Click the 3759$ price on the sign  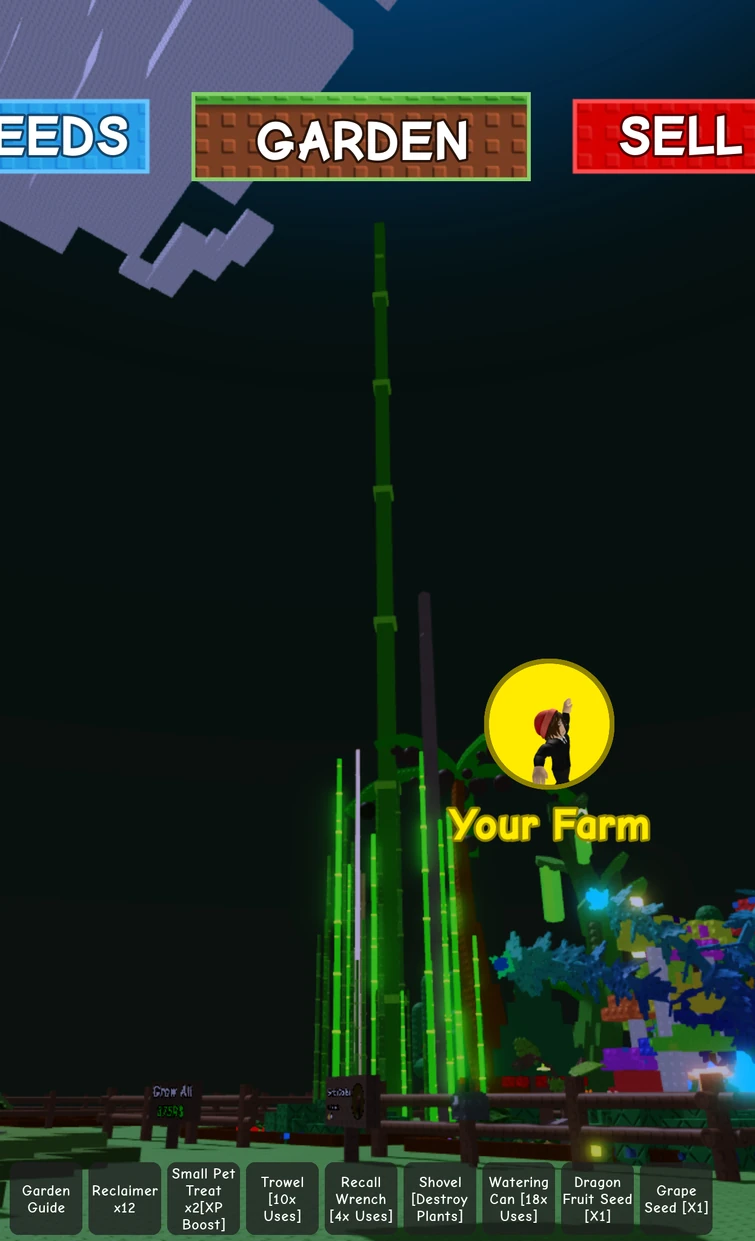click(172, 1111)
